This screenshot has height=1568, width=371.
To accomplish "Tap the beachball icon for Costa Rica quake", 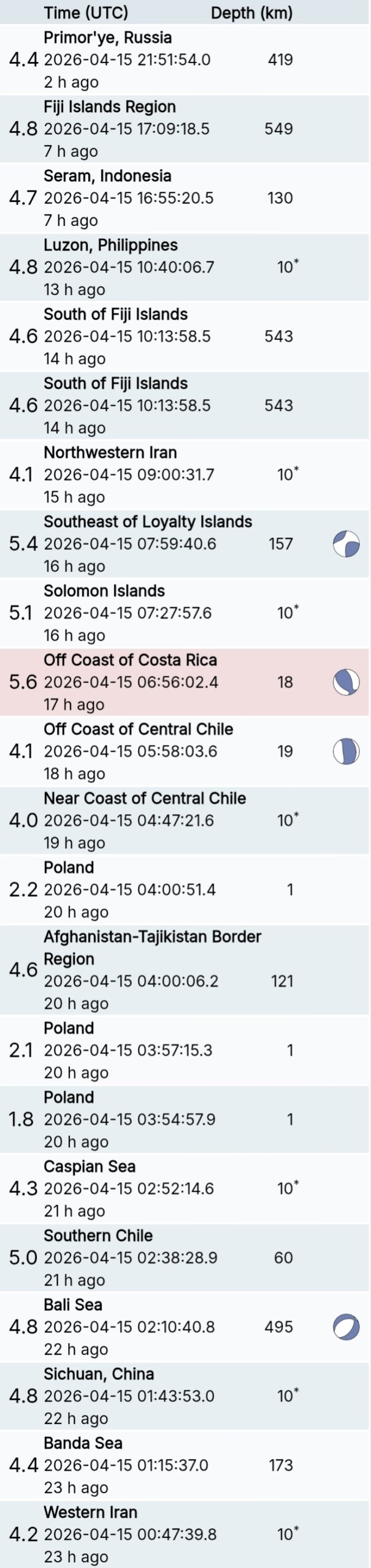I will 346,682.
